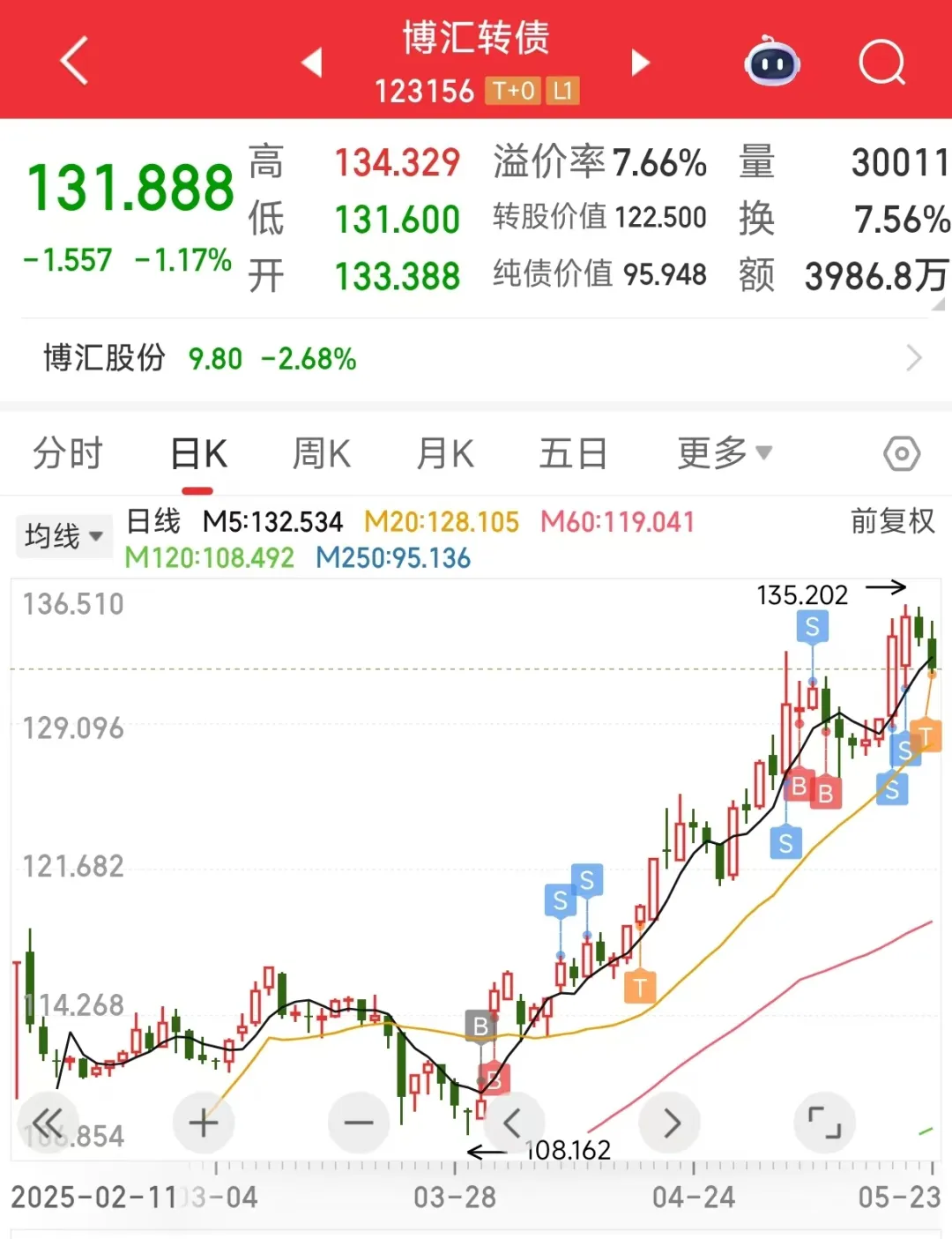The image size is (952, 1239).
Task: Change the 前复权 adjustment option
Action: pos(892,521)
